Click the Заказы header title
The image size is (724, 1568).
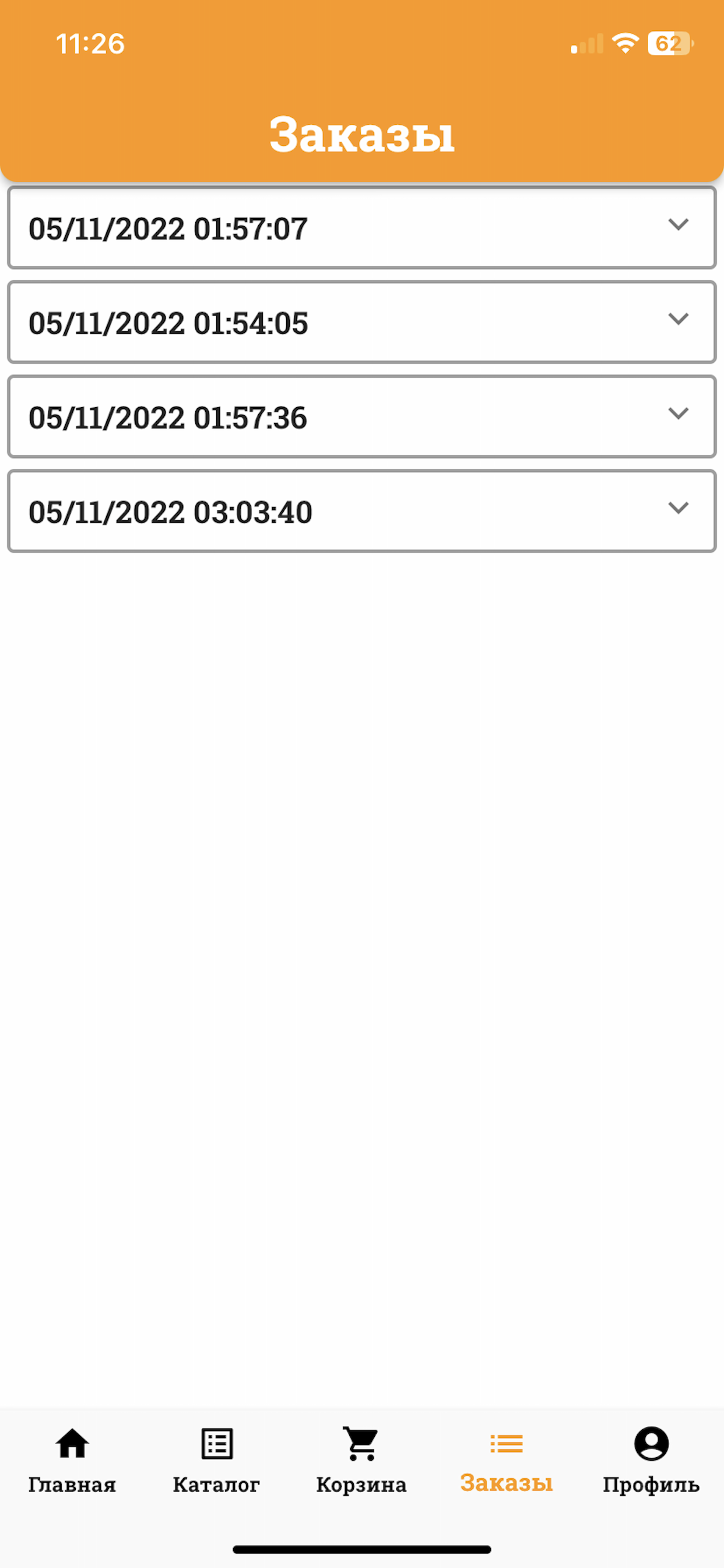coord(362,135)
